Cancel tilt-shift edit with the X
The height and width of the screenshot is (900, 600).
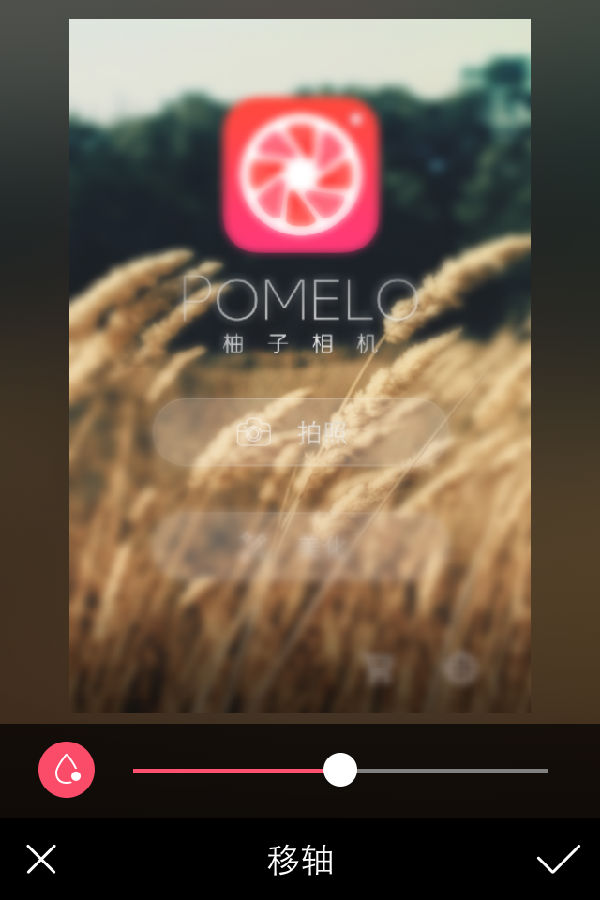click(x=41, y=860)
